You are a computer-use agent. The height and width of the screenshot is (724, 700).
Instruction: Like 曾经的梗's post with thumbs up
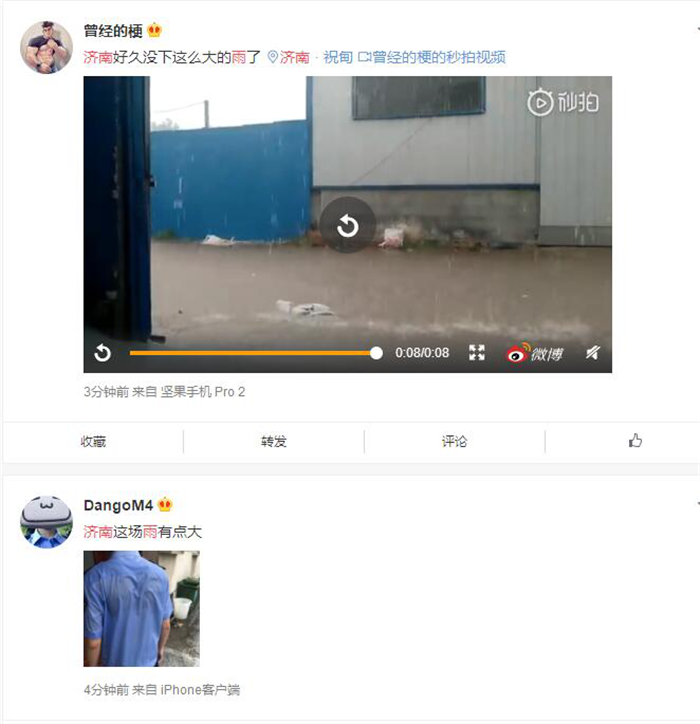click(x=635, y=441)
